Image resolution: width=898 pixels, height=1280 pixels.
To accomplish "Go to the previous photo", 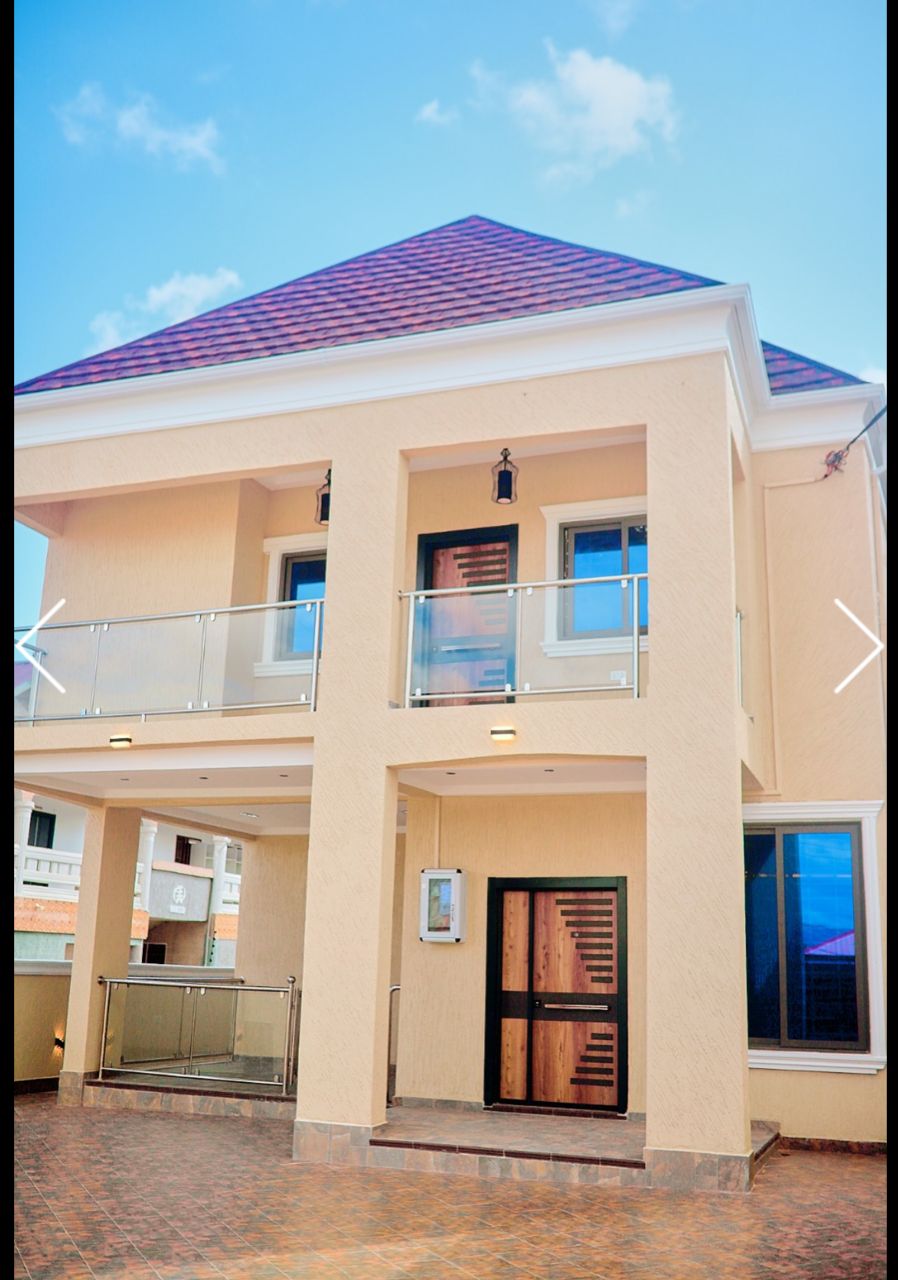I will pos(42,646).
